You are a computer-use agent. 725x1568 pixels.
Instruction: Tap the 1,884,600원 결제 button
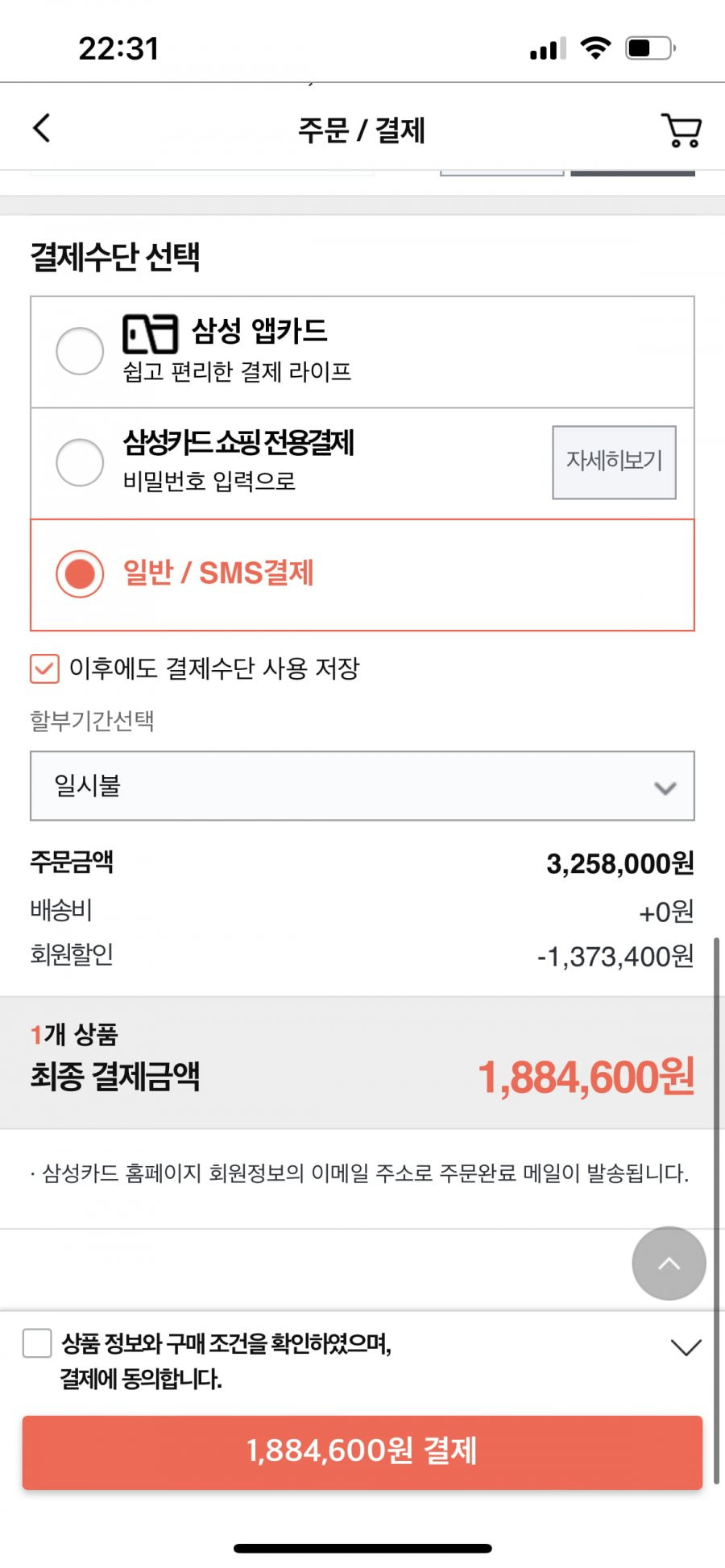click(x=362, y=1452)
